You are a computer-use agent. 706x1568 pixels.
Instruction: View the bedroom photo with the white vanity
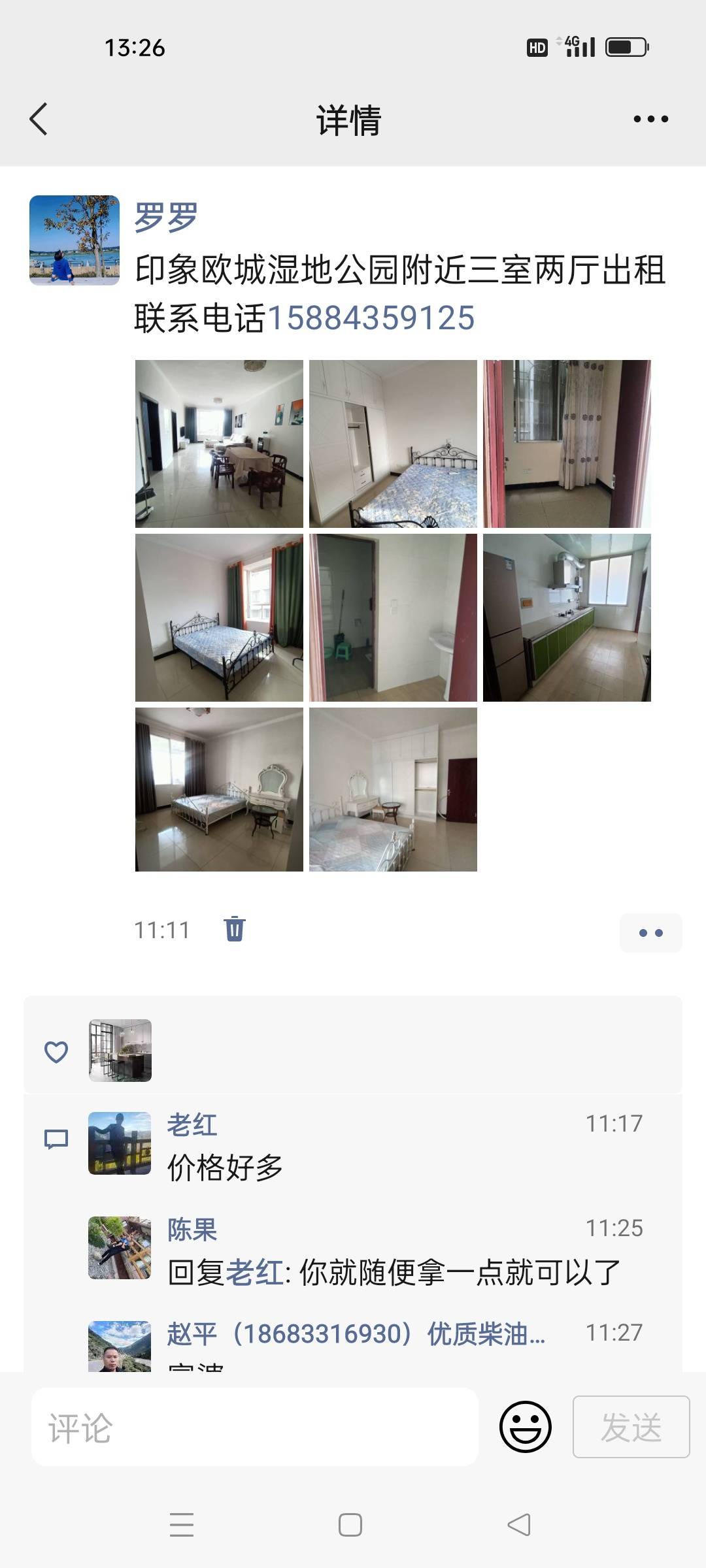coord(219,789)
